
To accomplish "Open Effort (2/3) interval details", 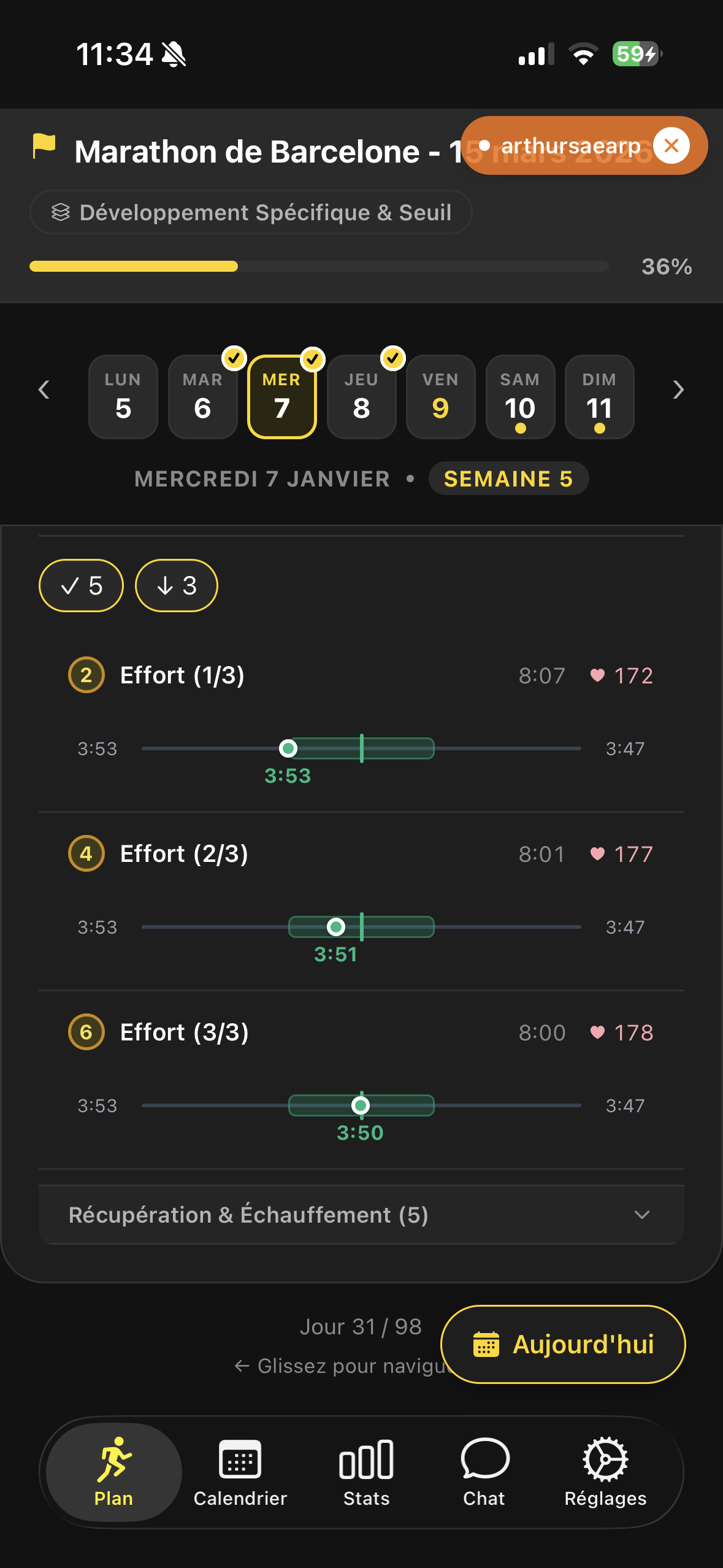I will (184, 854).
